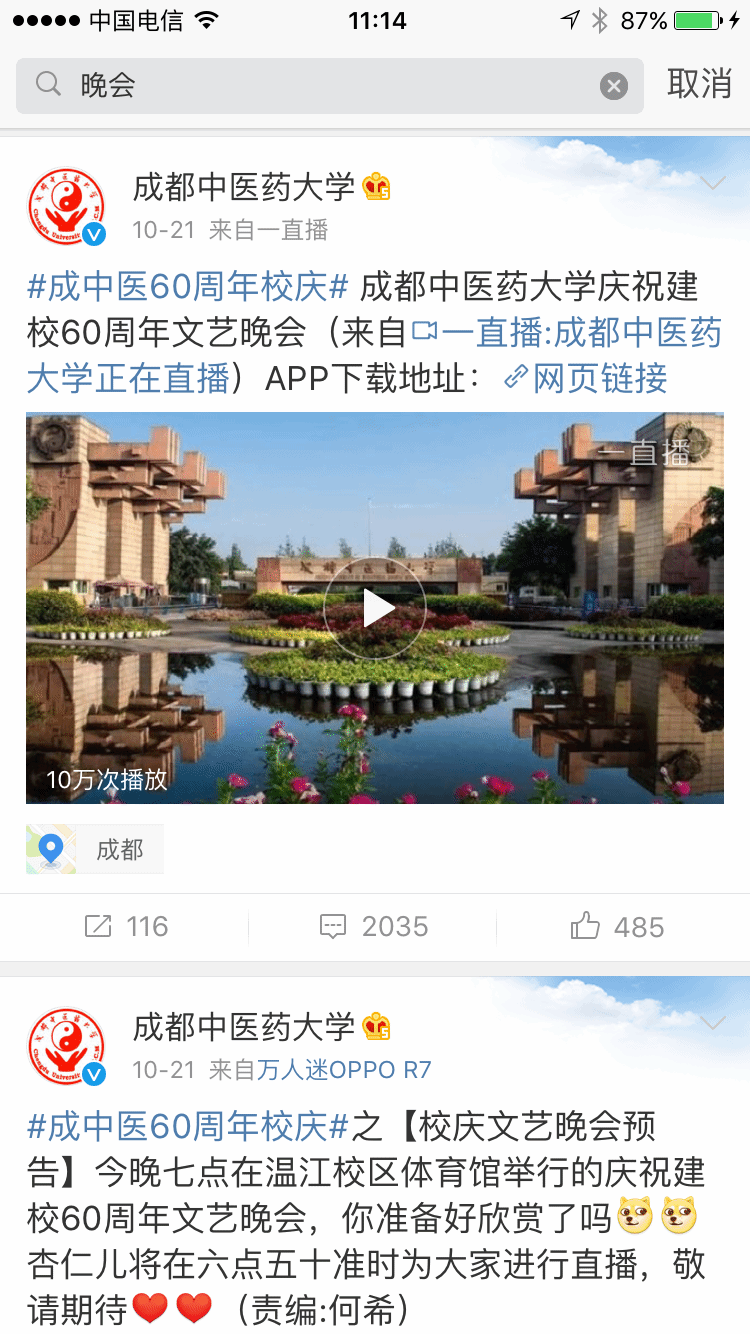Open the 万人迷OPPO R7 source link
The image size is (750, 1334).
click(344, 1070)
